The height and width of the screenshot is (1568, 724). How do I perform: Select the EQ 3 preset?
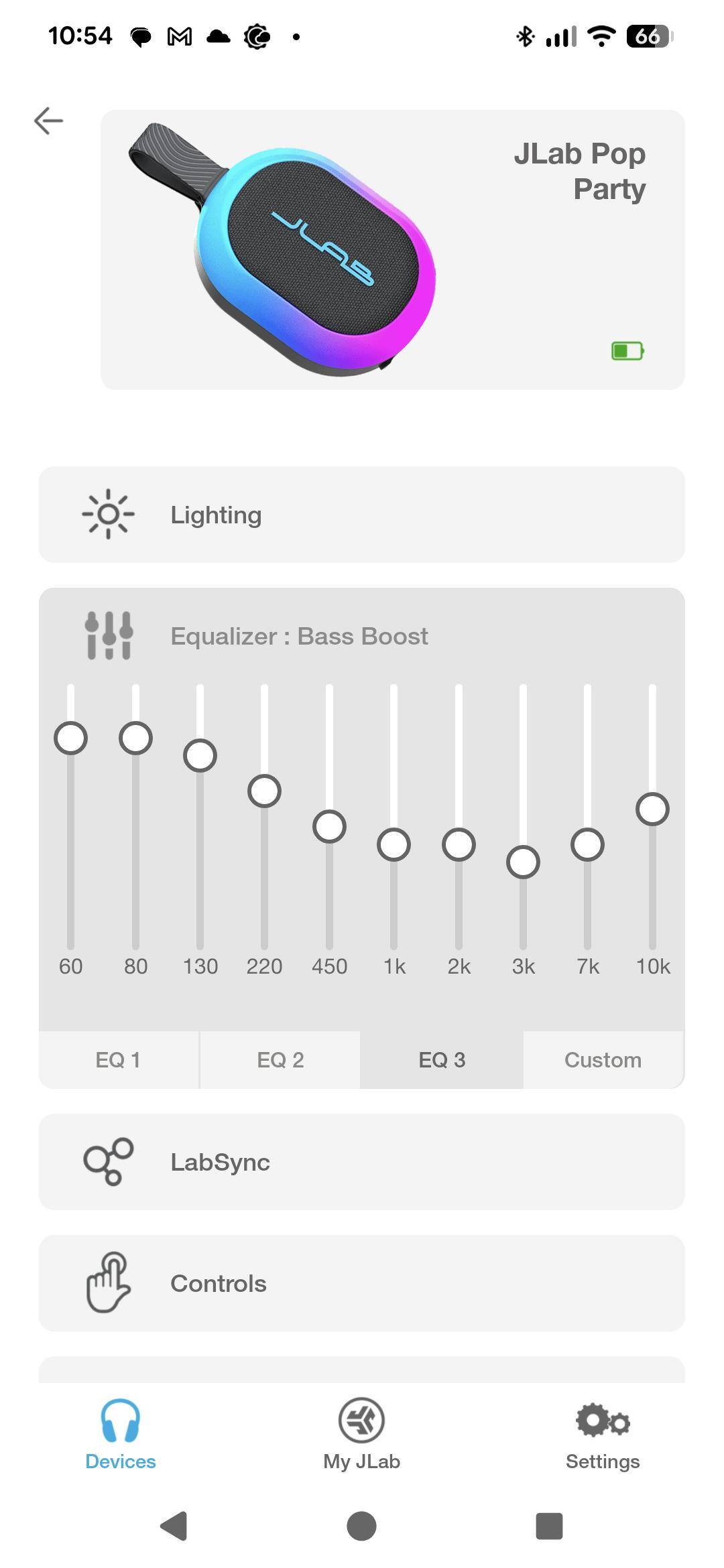tap(441, 1059)
